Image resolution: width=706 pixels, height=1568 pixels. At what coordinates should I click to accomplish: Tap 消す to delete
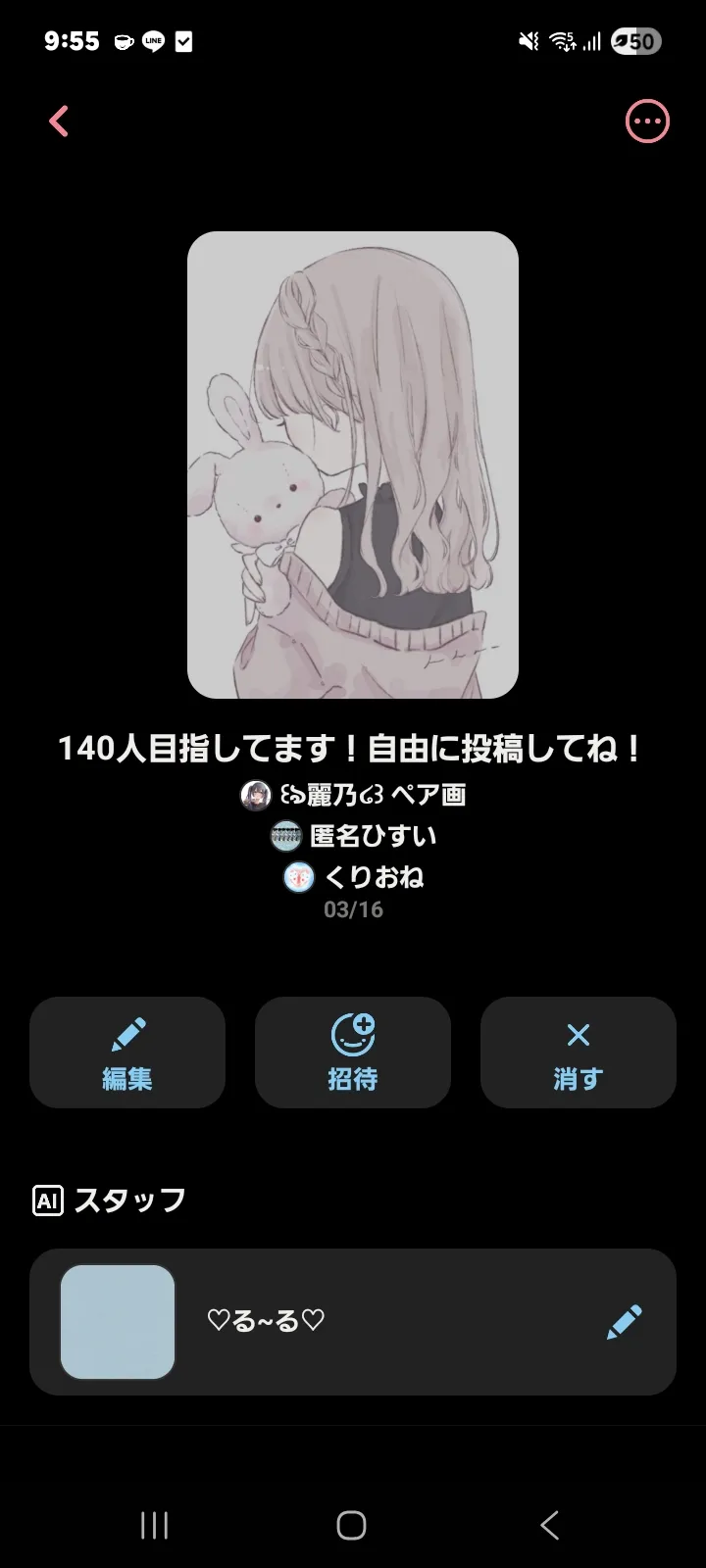point(579,1053)
